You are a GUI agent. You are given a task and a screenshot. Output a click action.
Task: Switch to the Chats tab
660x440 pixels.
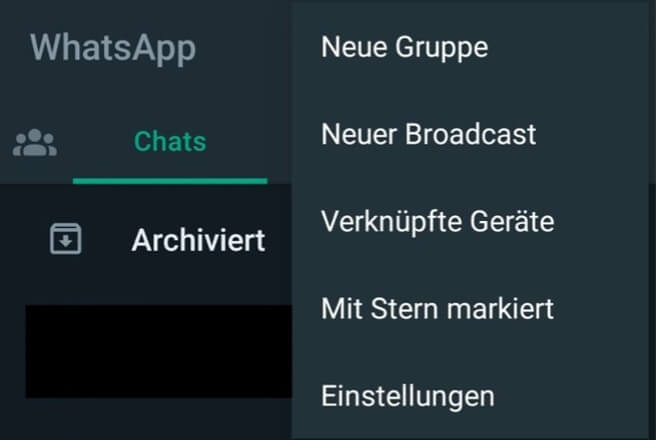coord(170,141)
